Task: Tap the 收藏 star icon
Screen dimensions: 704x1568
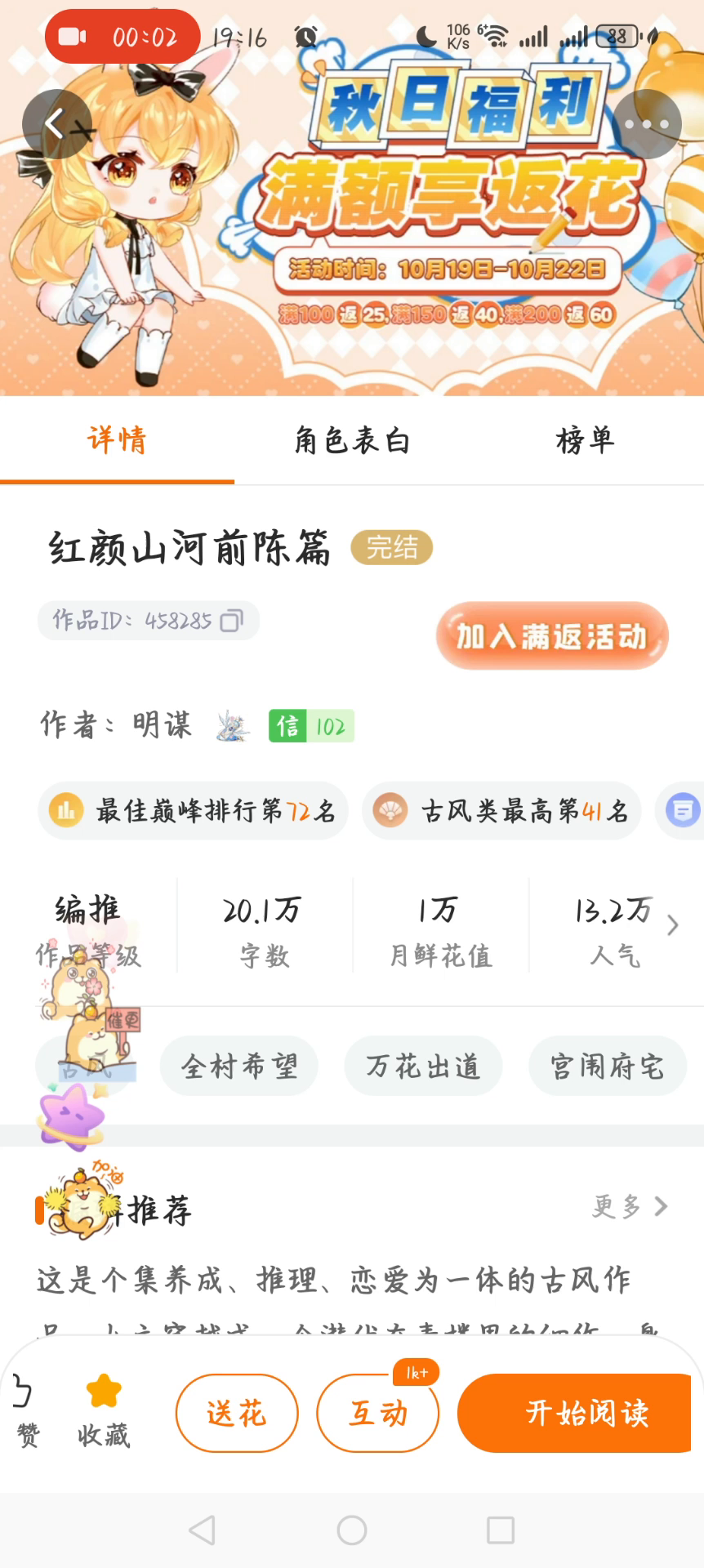Action: point(104,1392)
